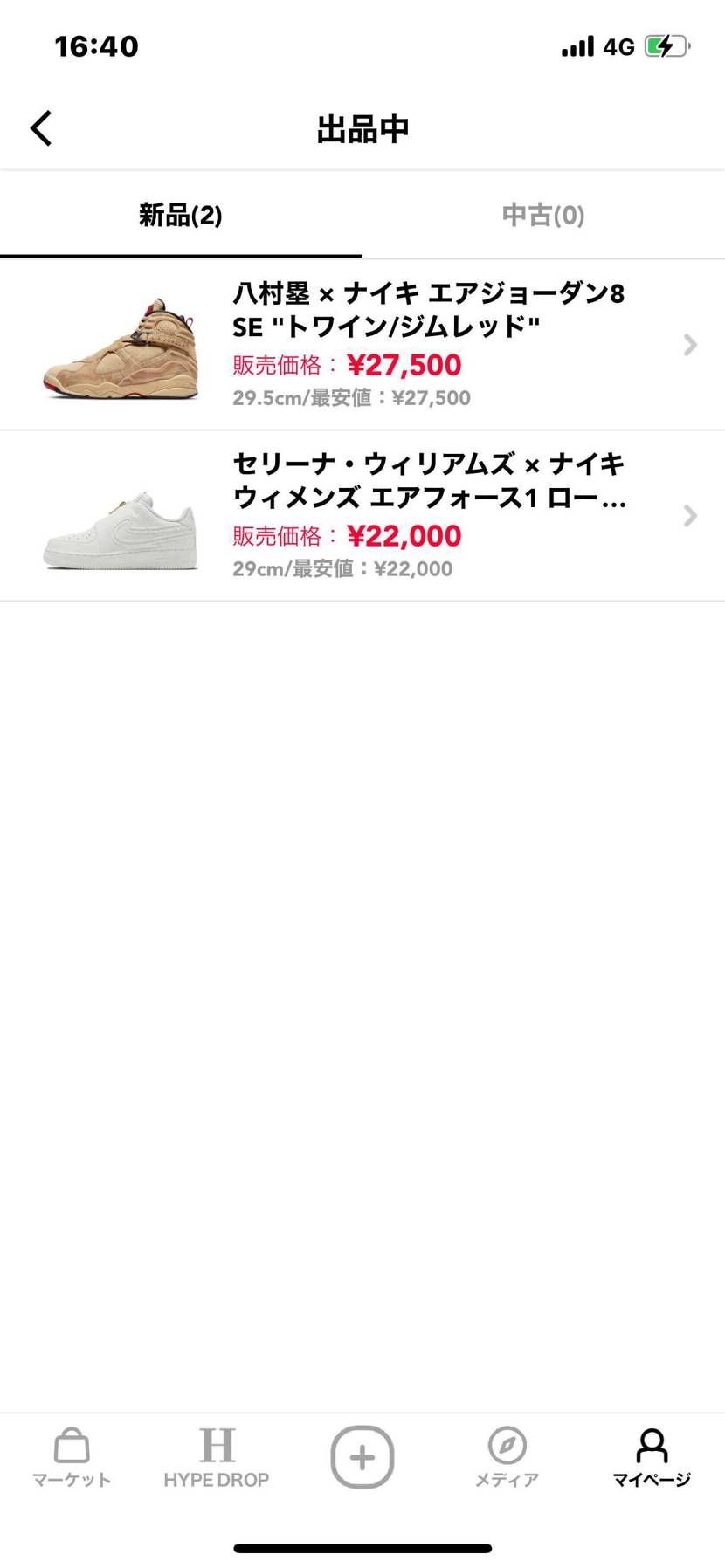Viewport: 725px width, 1568px height.
Task: Expand the Air Jordan 8 listing chevron
Action: pyautogui.click(x=690, y=346)
